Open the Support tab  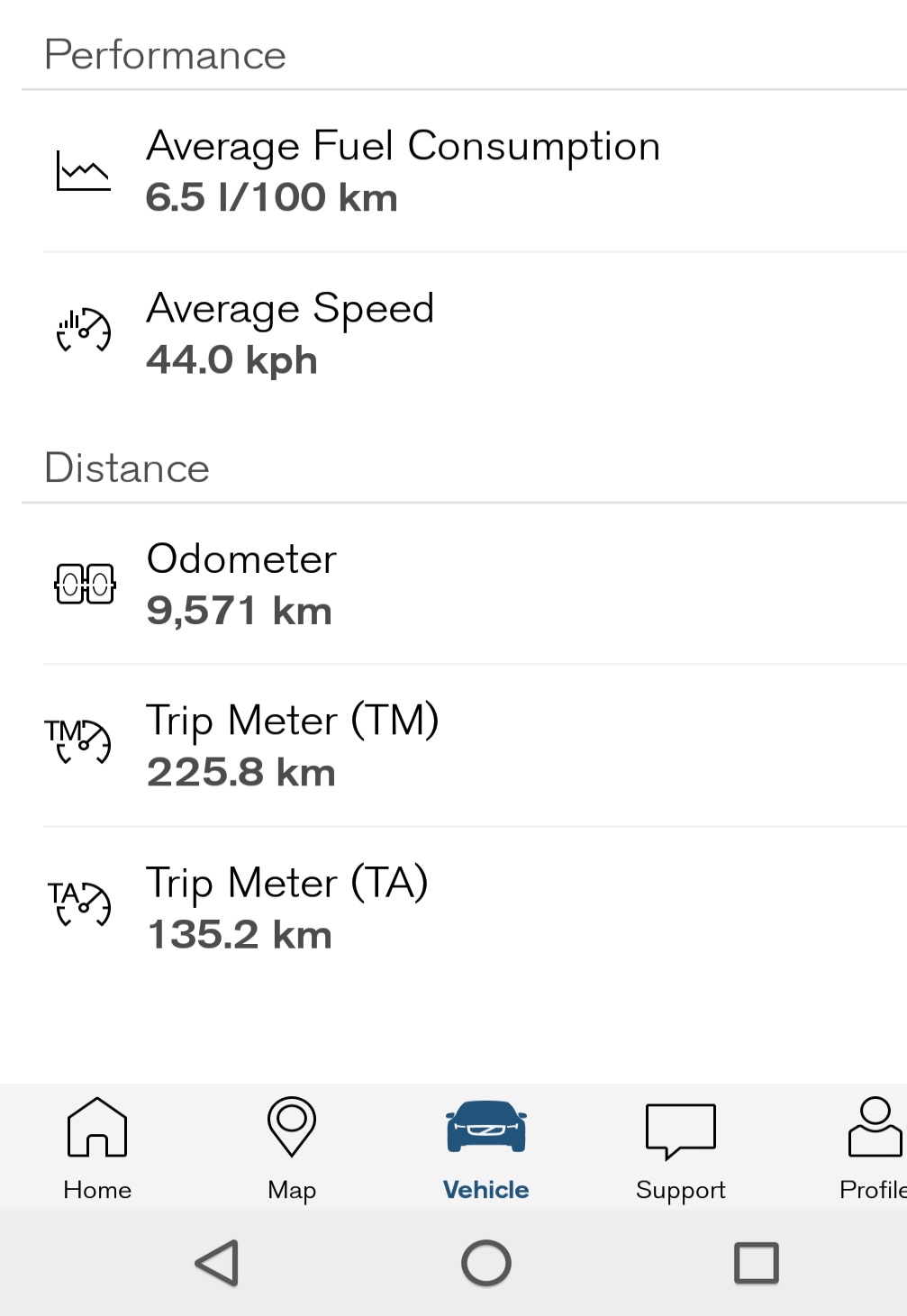[x=681, y=1148]
